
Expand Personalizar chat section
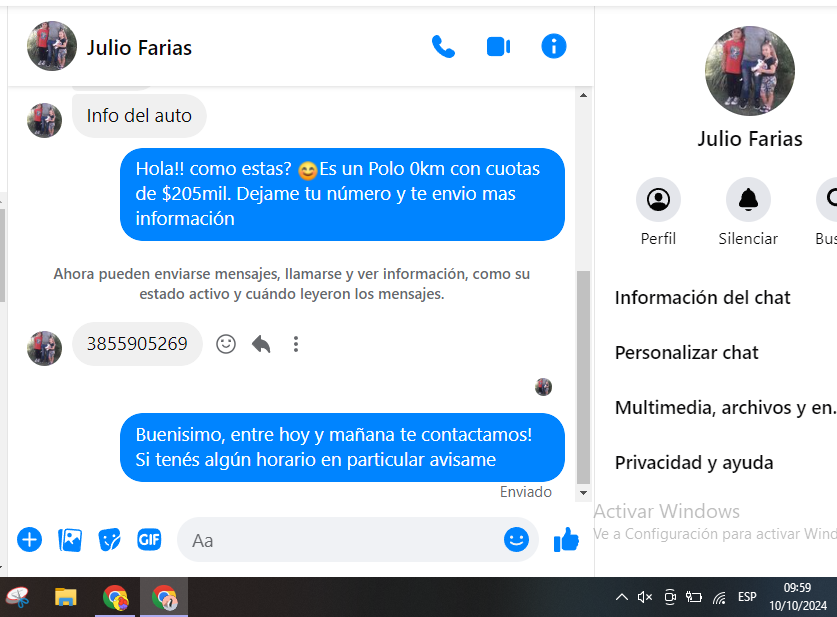[x=687, y=353]
